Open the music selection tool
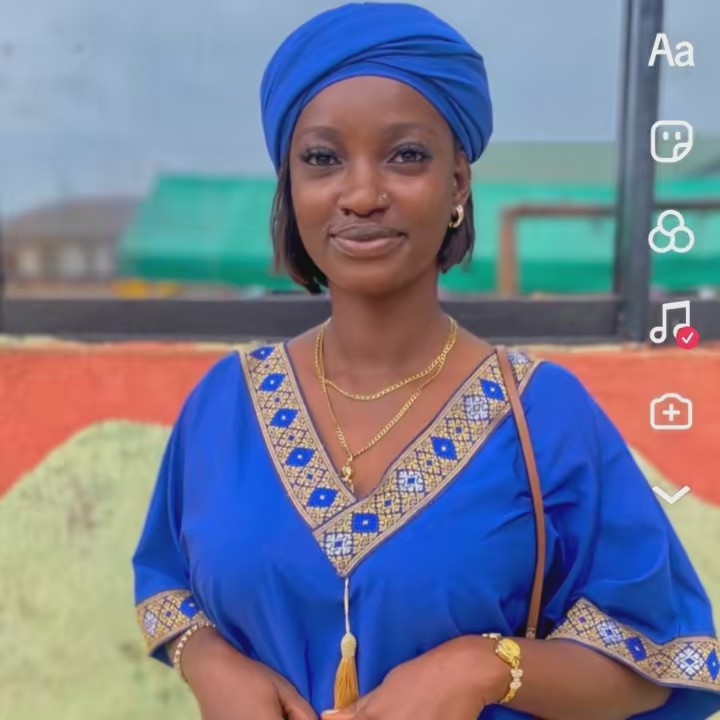The width and height of the screenshot is (720, 720). coord(671,323)
